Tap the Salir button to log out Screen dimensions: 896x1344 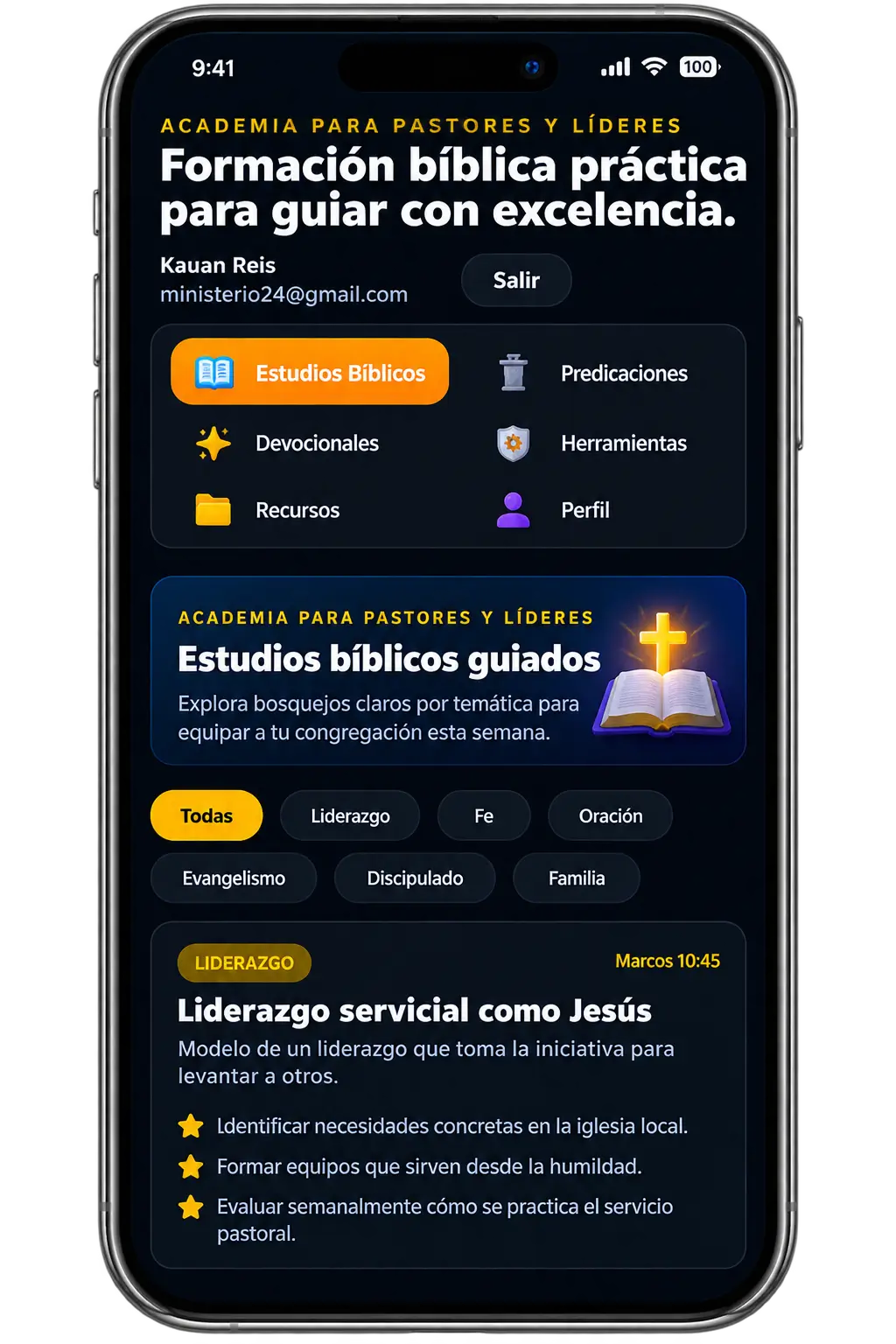(x=516, y=280)
